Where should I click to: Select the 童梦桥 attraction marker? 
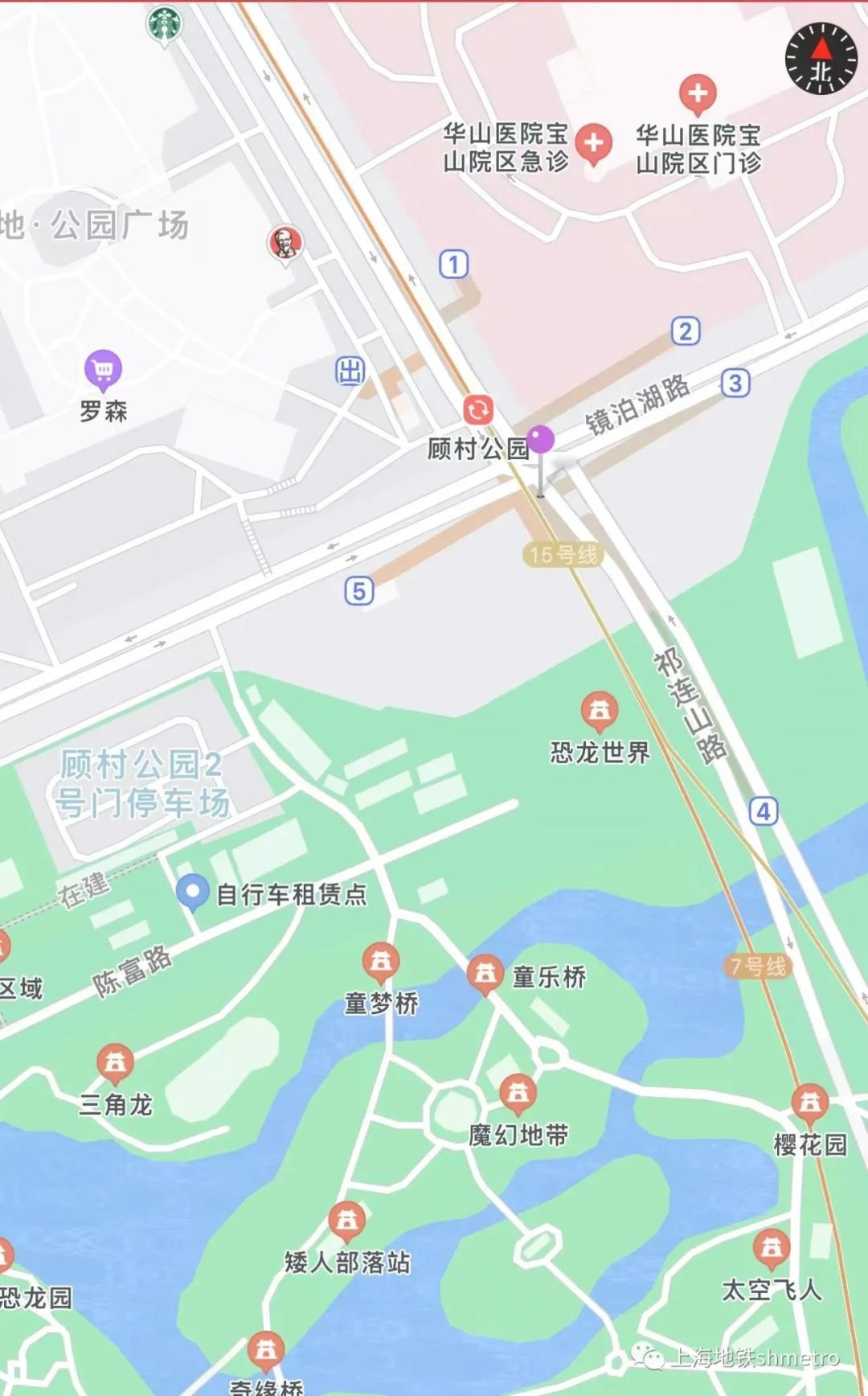tap(381, 962)
